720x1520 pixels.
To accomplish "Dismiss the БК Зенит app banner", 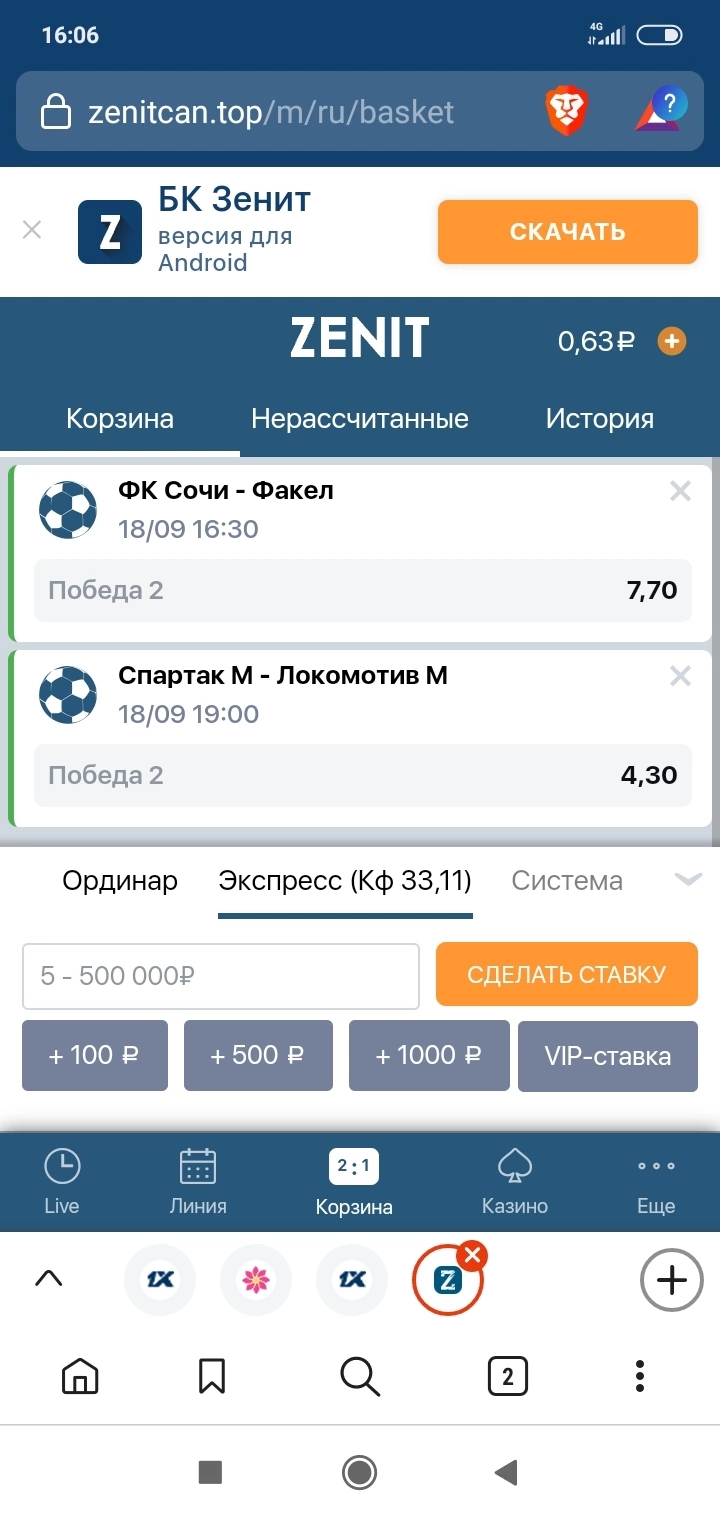I will [32, 231].
